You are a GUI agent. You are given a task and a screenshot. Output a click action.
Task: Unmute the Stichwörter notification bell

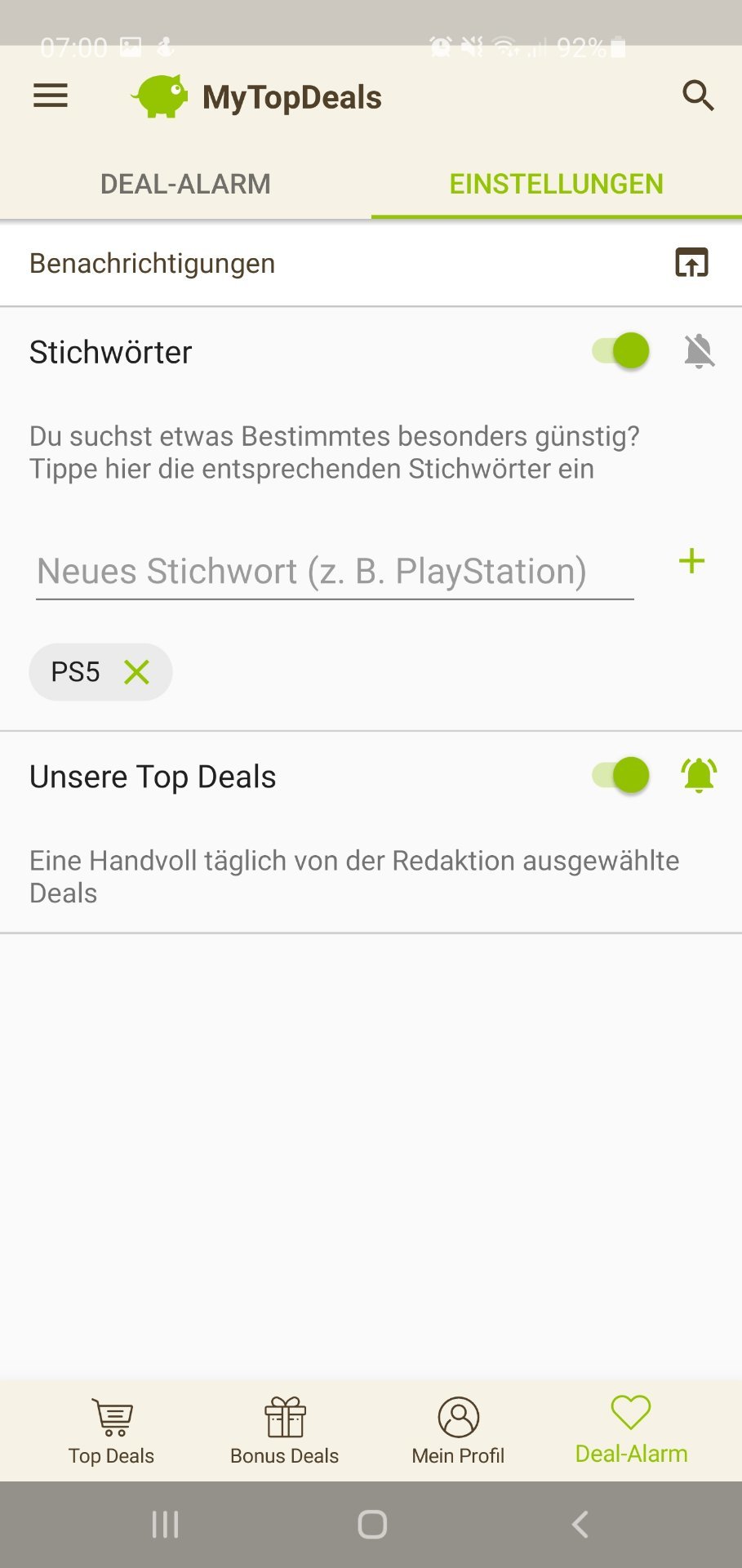tap(699, 352)
